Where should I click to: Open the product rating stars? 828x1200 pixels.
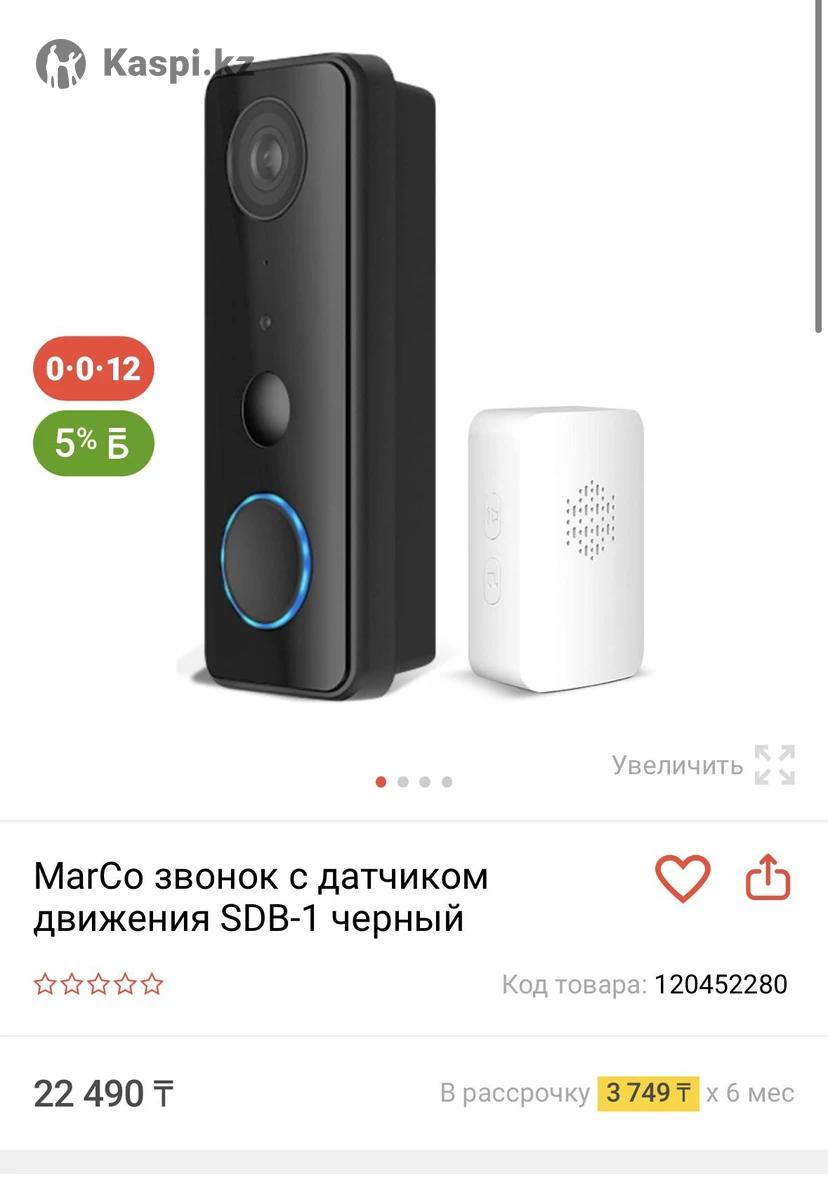coord(98,985)
